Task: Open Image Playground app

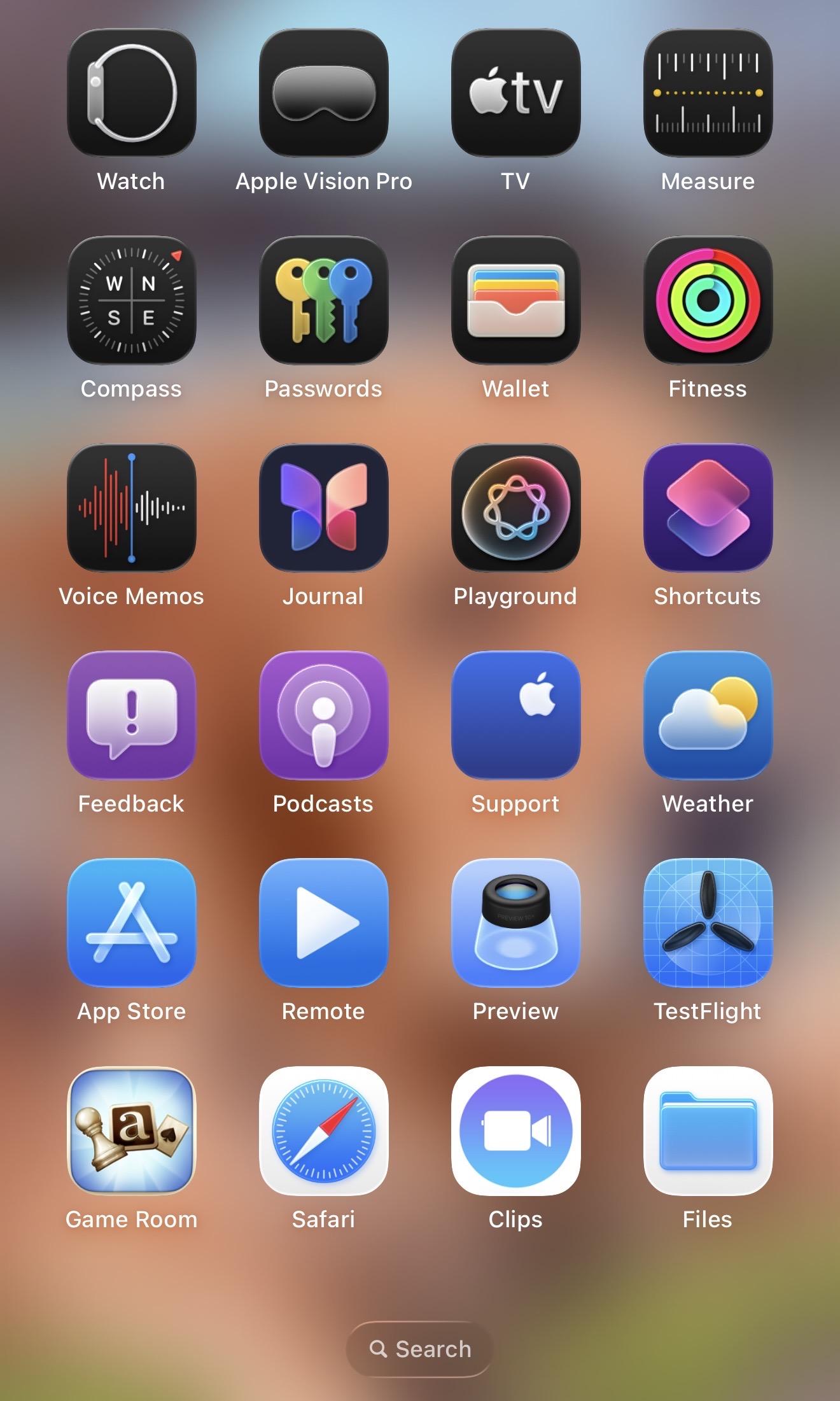Action: coord(516,508)
